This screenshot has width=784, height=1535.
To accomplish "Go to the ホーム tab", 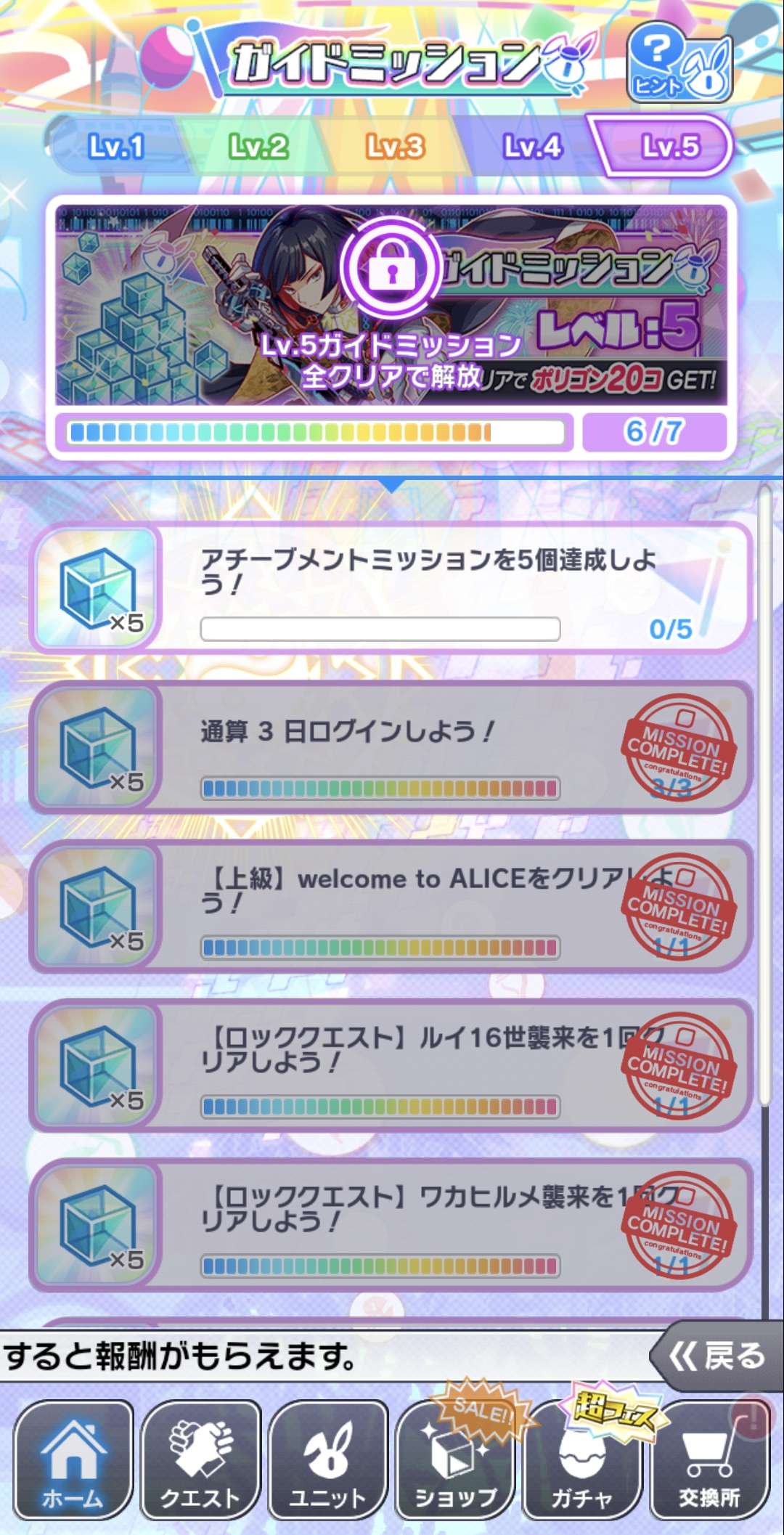I will [x=73, y=1460].
